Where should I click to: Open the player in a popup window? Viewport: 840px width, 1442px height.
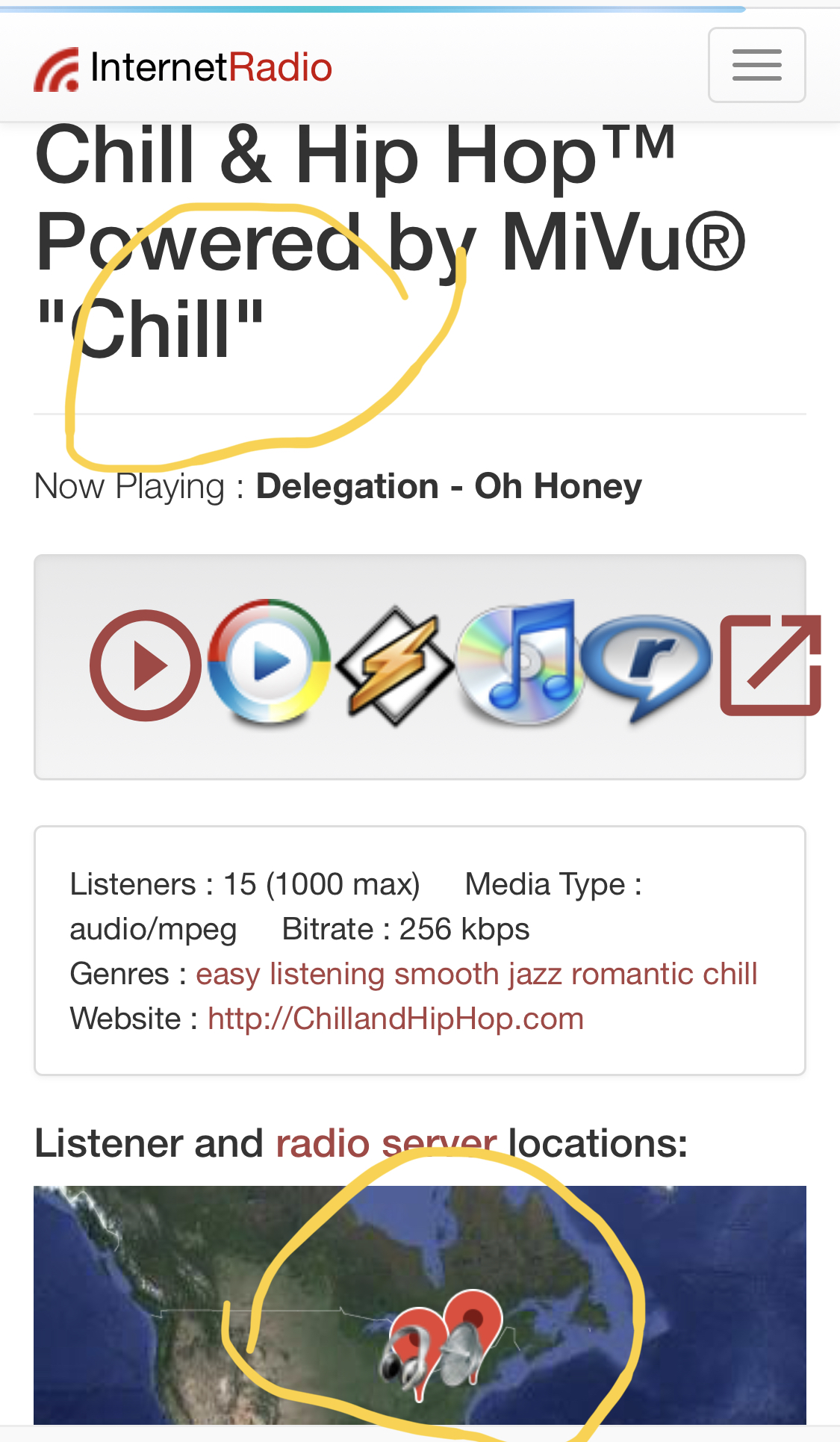pos(770,665)
